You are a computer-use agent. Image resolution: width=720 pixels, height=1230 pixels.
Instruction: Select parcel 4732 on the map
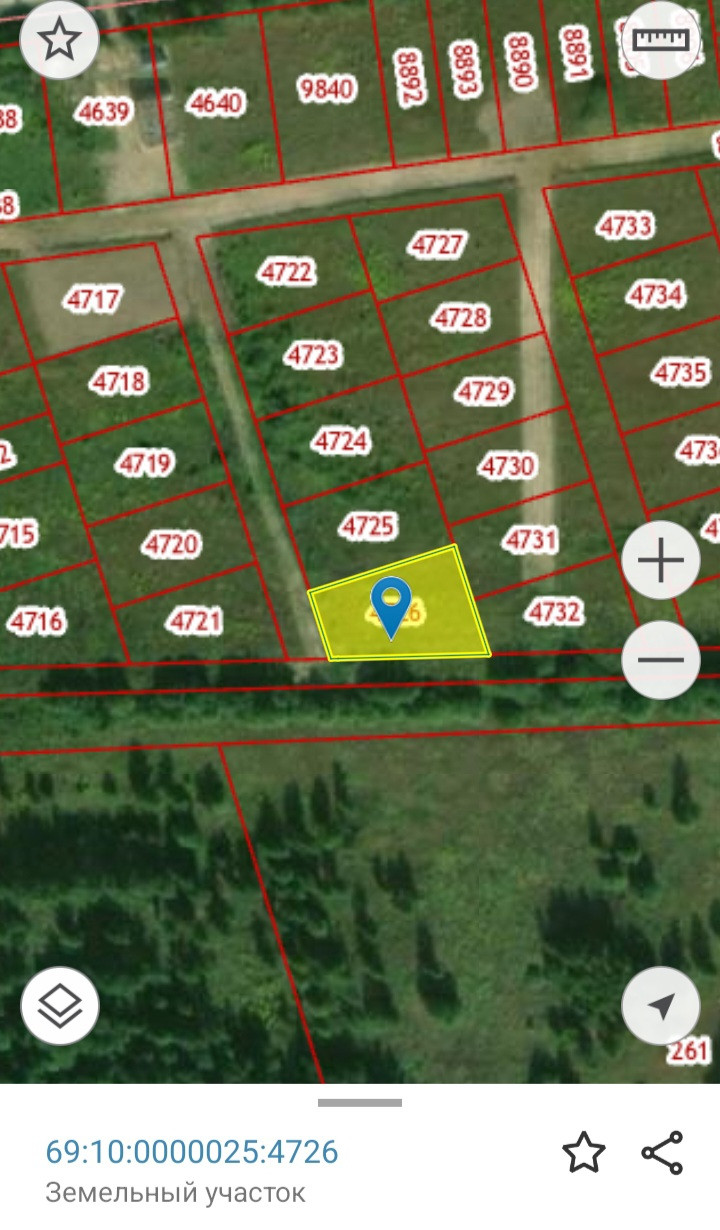554,611
